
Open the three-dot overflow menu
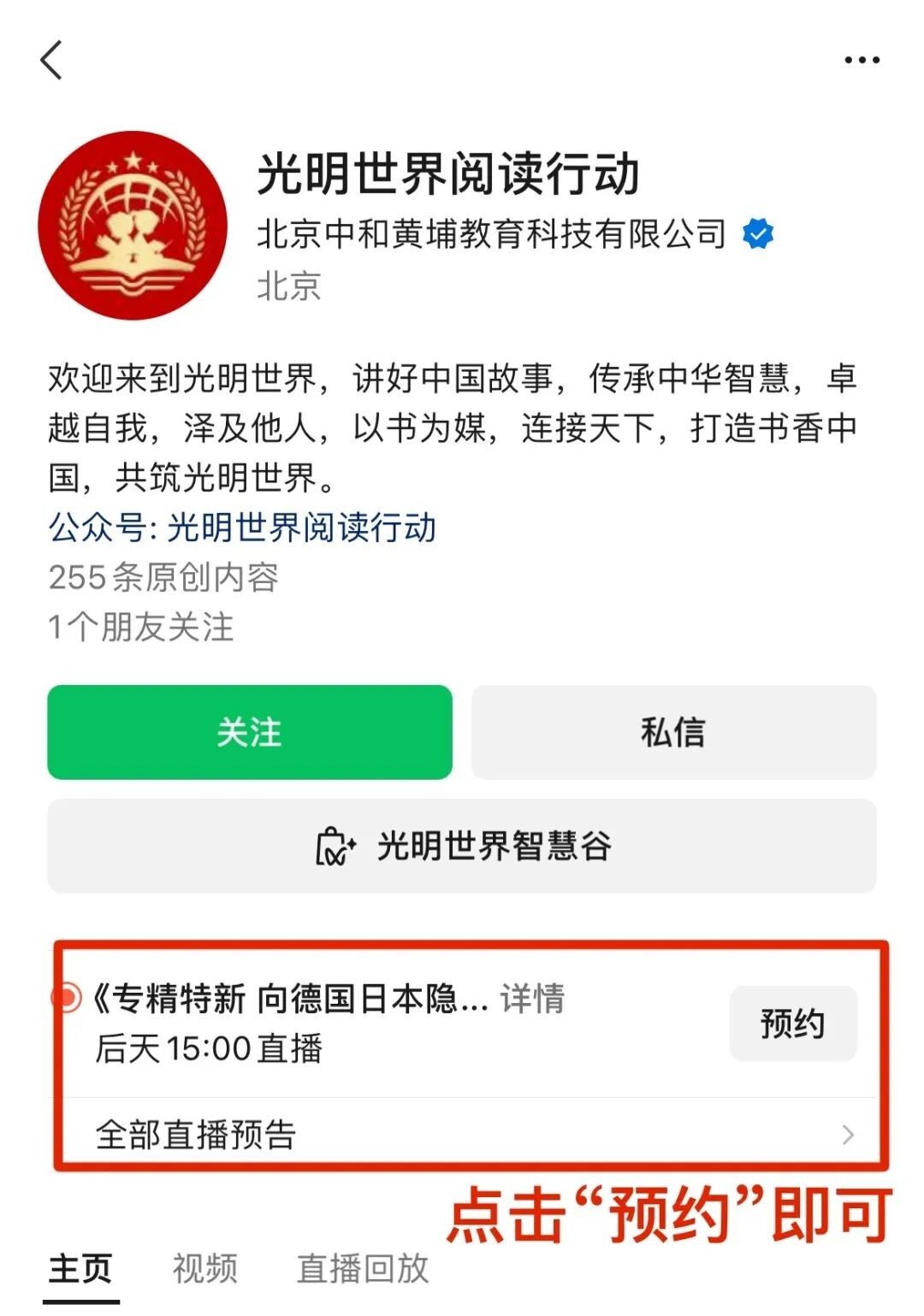(861, 60)
